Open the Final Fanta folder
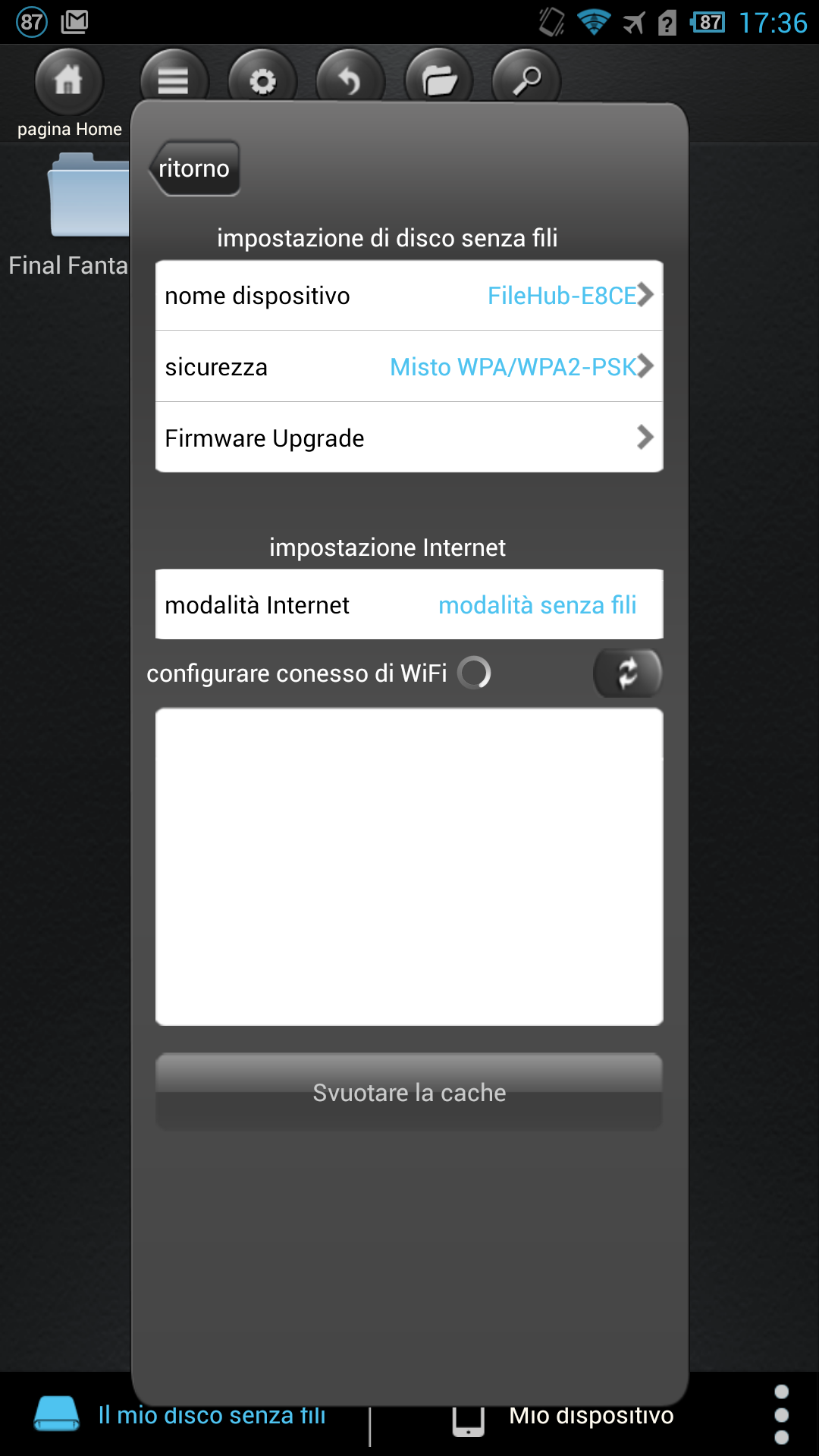Screen dimensions: 819x1456 click(68, 216)
